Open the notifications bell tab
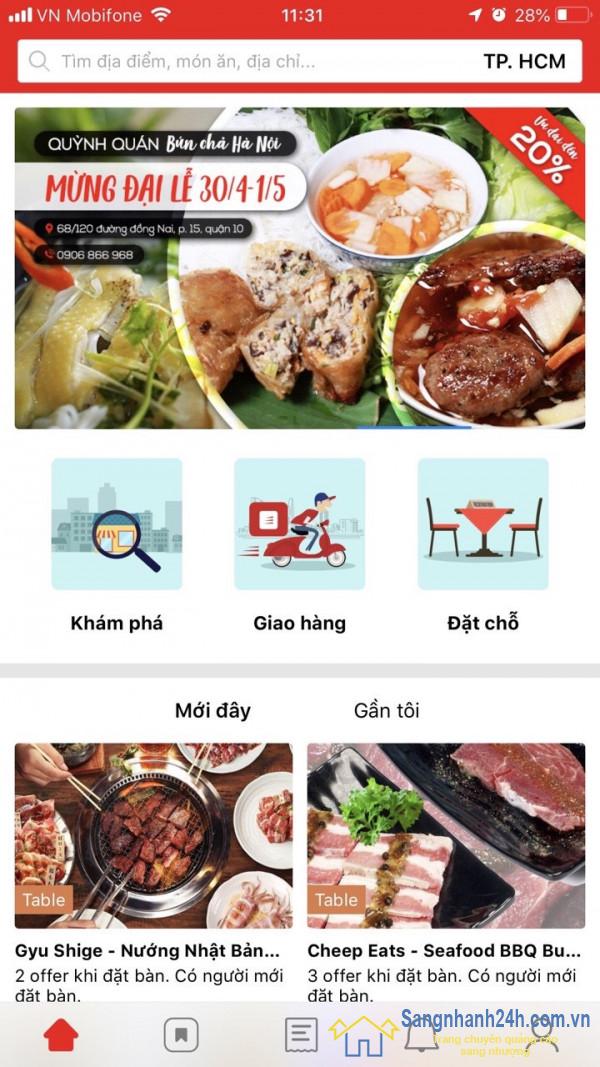Screen dimensions: 600x1067 tap(421, 1034)
